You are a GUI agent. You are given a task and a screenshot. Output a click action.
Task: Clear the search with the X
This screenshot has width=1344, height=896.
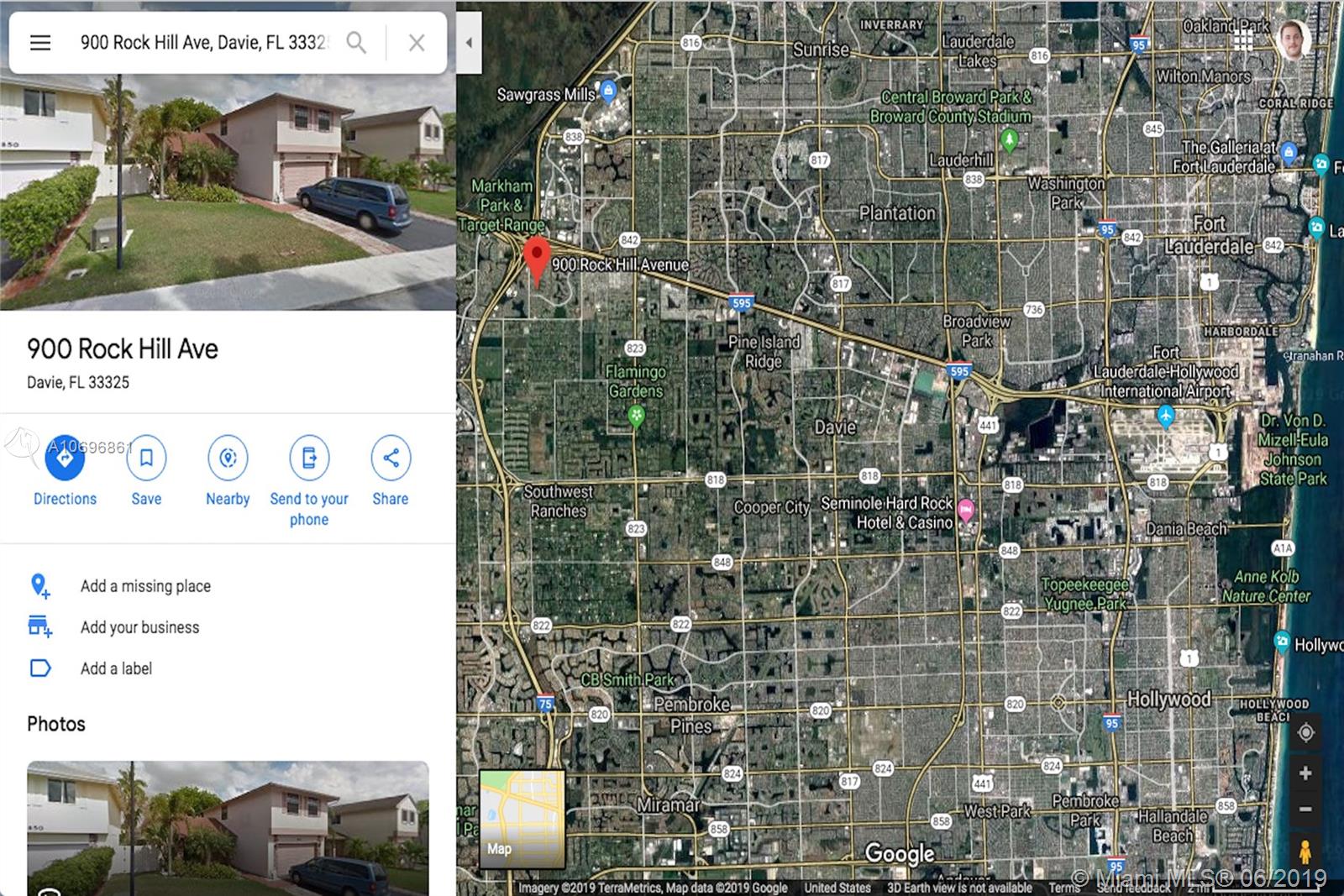[417, 43]
